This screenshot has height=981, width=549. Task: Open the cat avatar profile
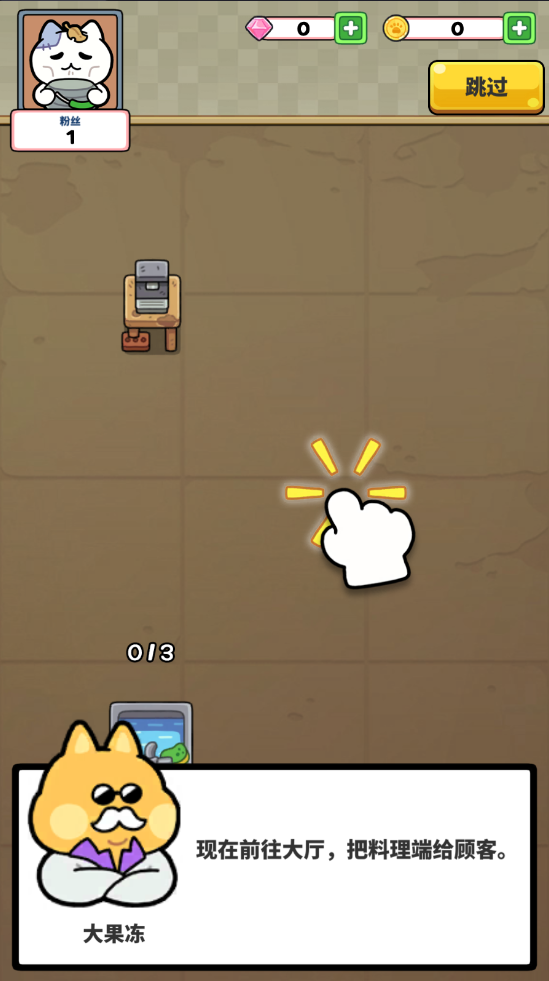point(70,61)
